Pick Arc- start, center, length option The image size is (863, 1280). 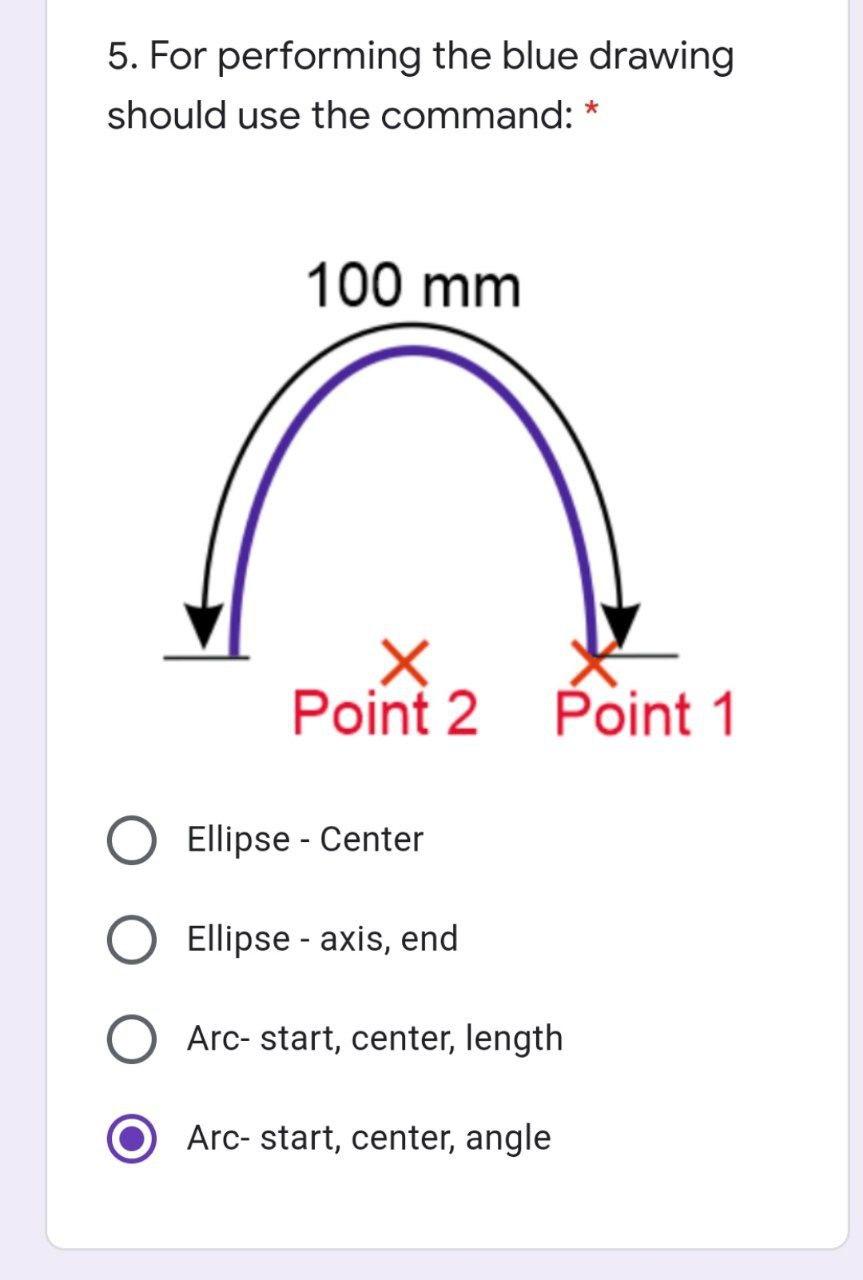pyautogui.click(x=131, y=1039)
